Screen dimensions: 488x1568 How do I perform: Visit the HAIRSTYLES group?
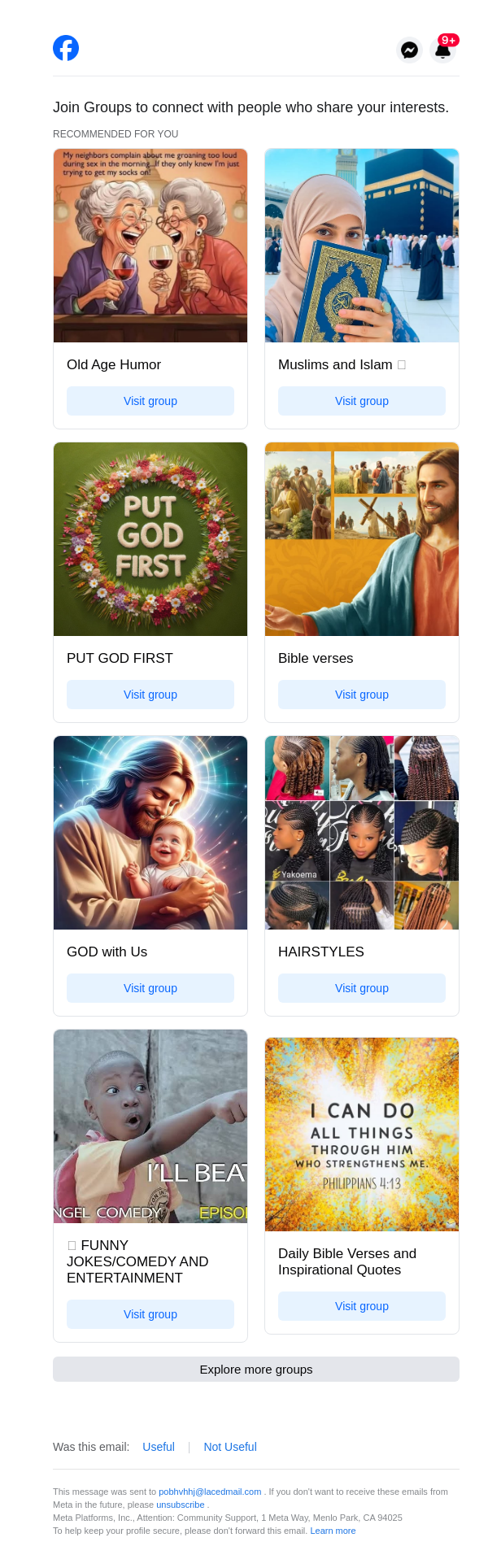coord(362,988)
